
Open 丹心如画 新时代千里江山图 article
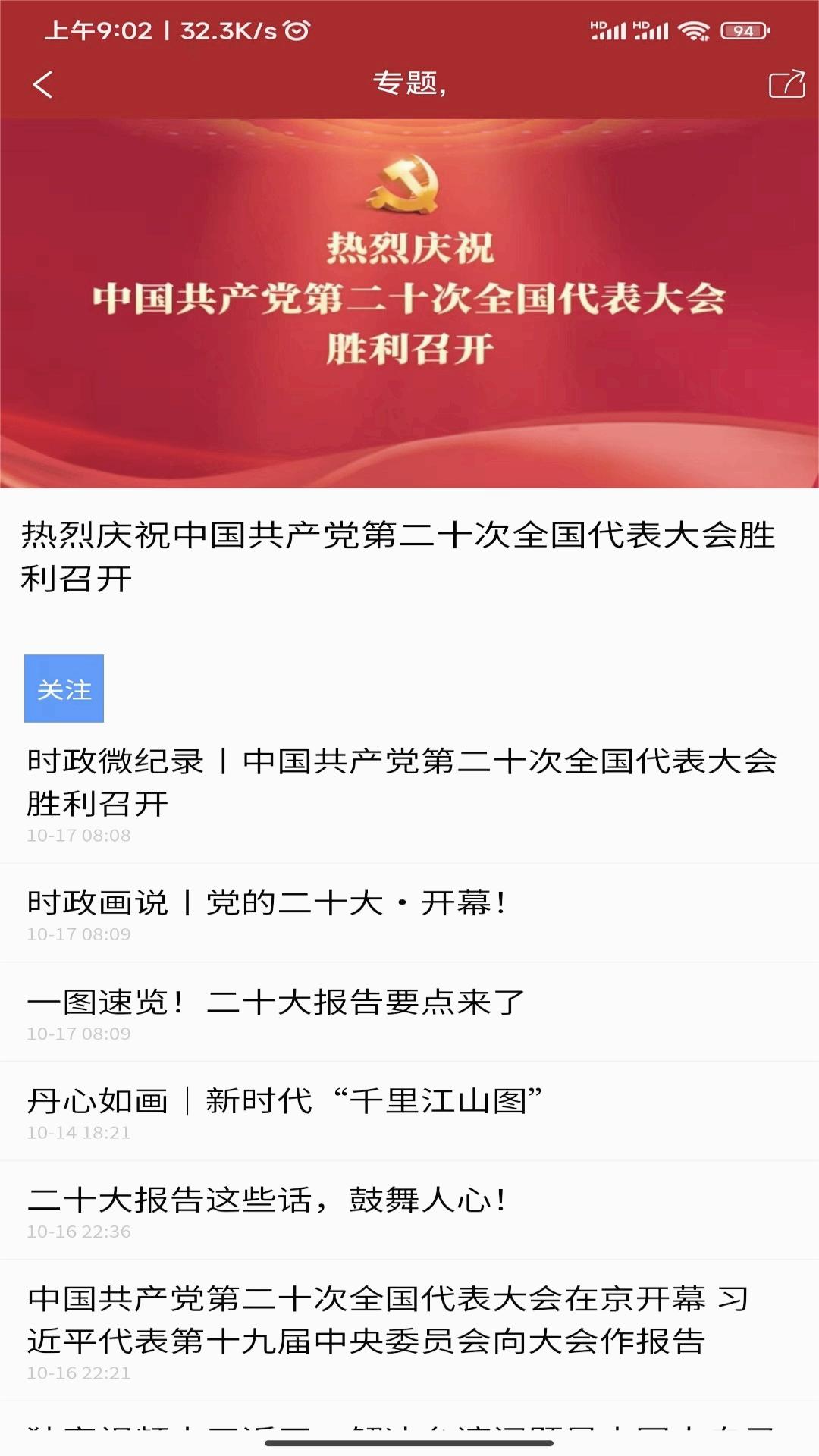tap(284, 1101)
